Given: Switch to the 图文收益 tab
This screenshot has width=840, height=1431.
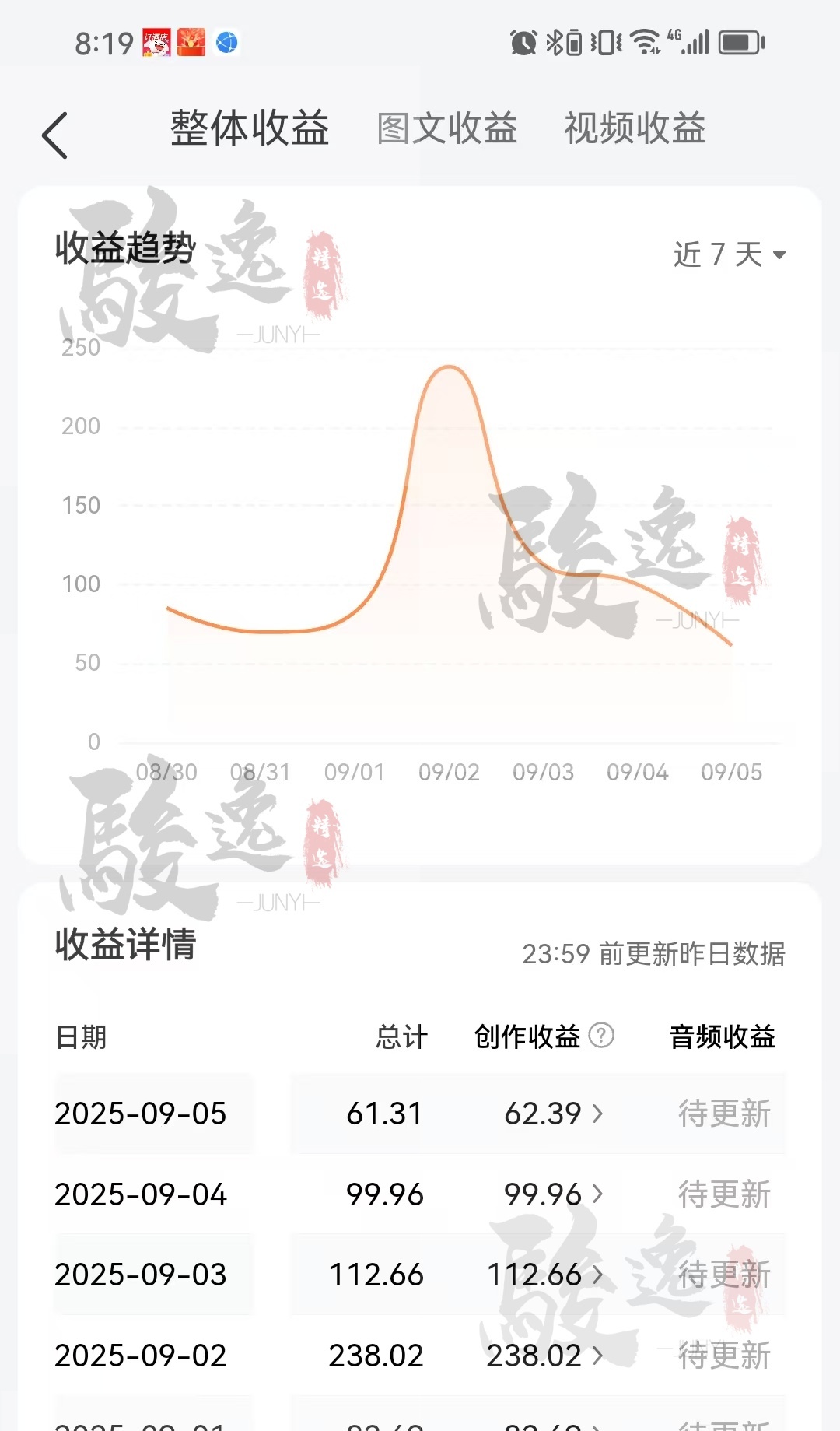Looking at the screenshot, I should 447,128.
